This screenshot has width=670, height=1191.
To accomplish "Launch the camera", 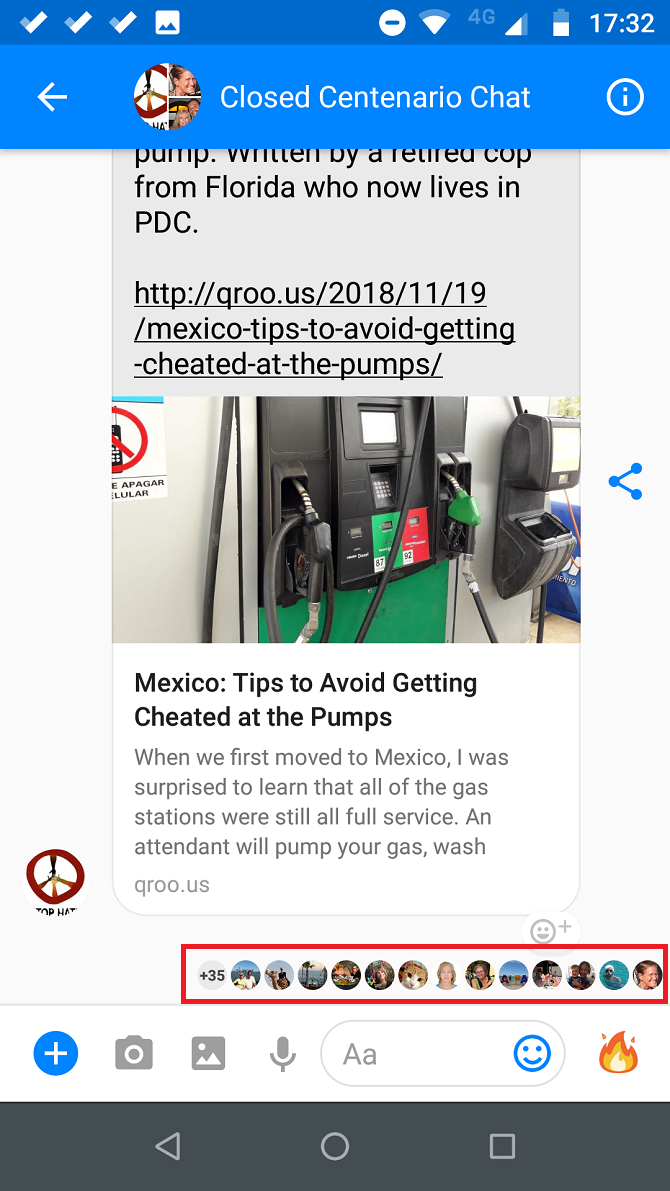I will (133, 1053).
